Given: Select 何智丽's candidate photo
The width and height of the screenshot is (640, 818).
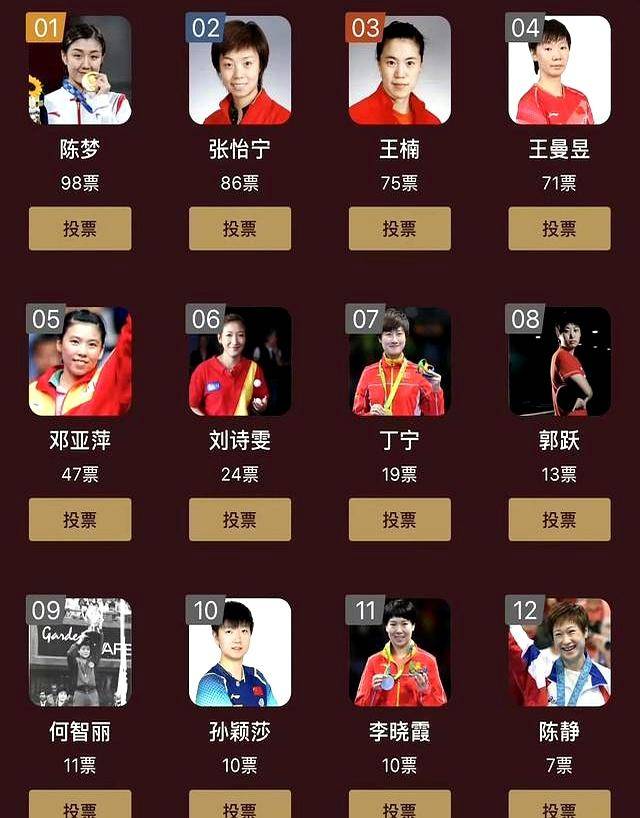Looking at the screenshot, I should [80, 653].
